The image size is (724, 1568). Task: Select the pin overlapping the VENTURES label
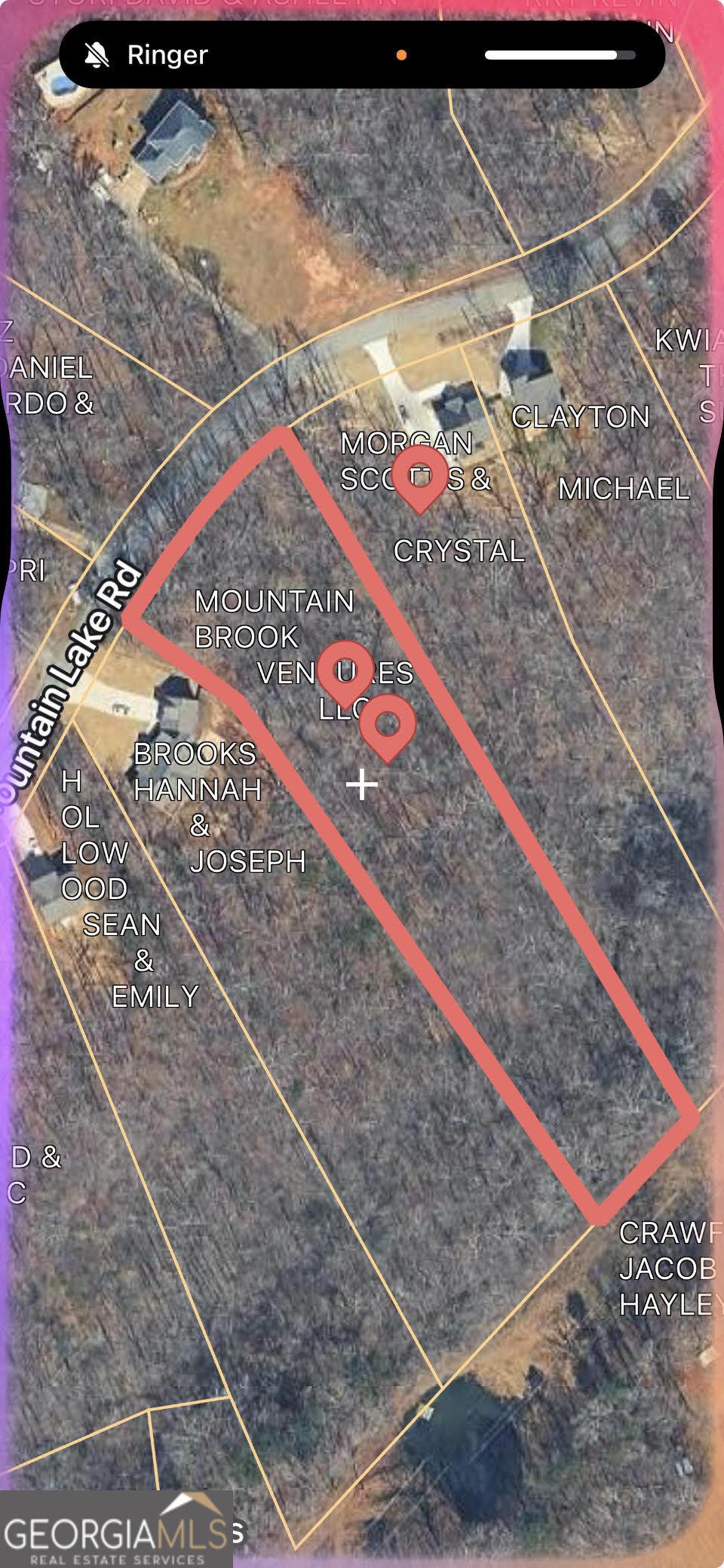[x=345, y=674]
